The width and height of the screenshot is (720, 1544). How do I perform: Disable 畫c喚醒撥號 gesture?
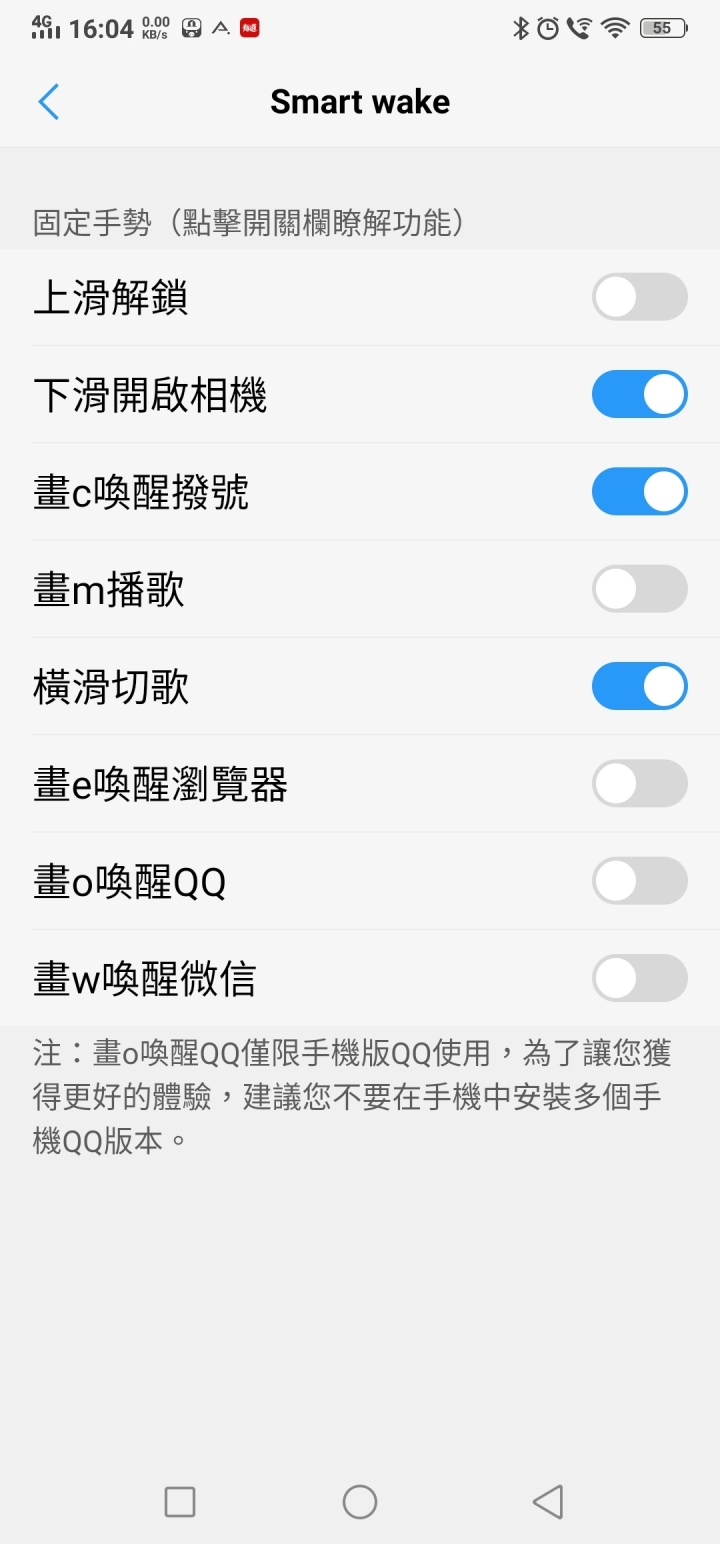coord(640,492)
